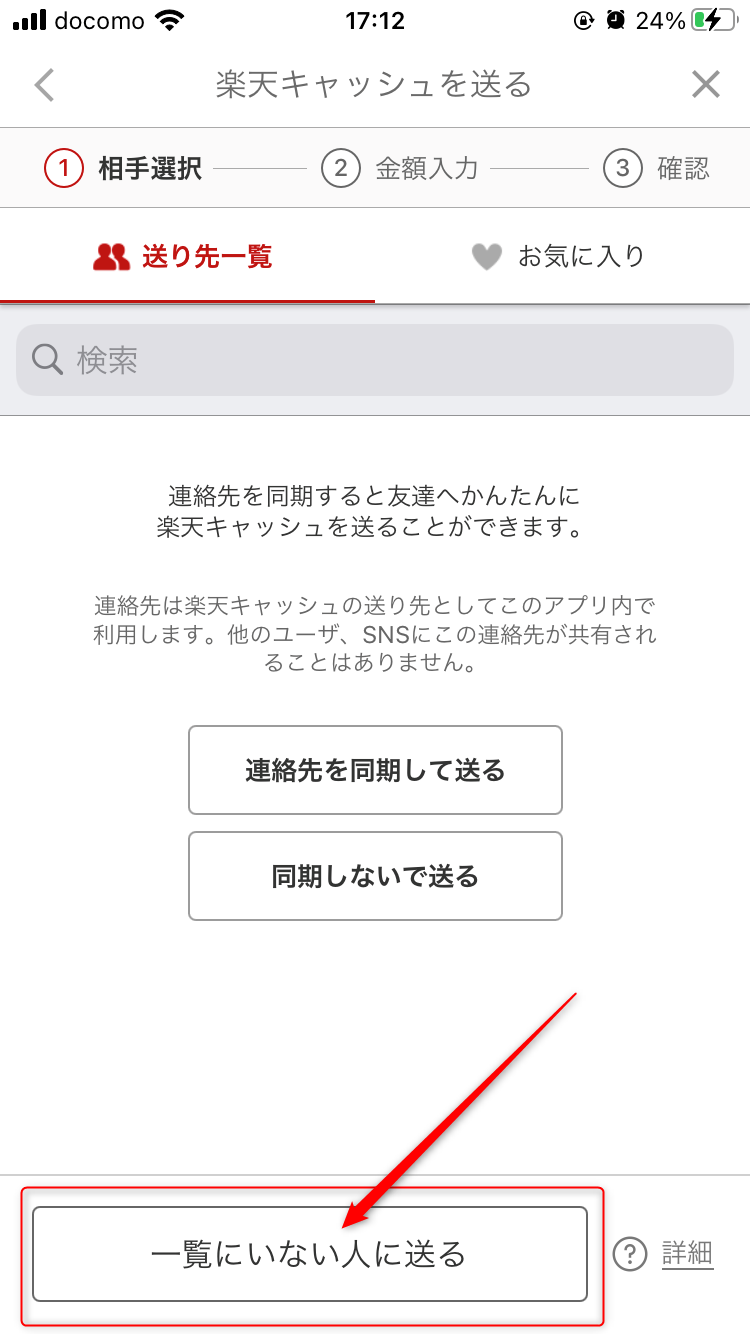The image size is (750, 1334).
Task: Go back with the top-left arrow
Action: [44, 85]
